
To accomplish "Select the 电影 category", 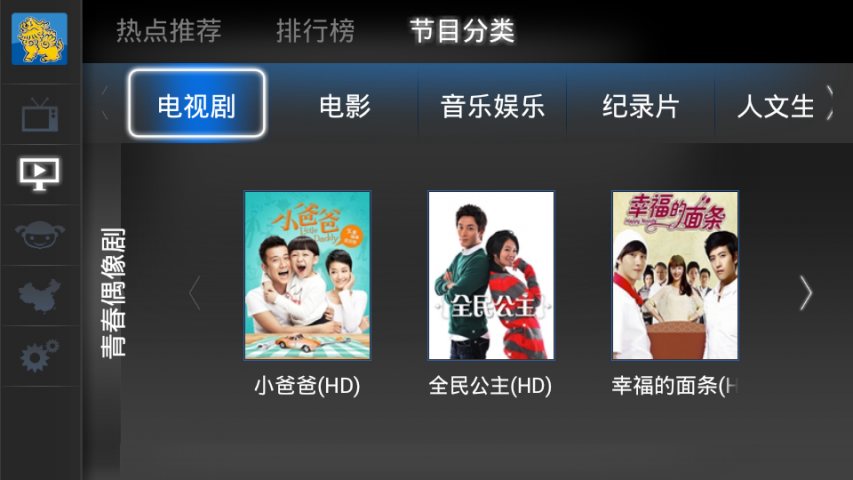I will pyautogui.click(x=345, y=106).
